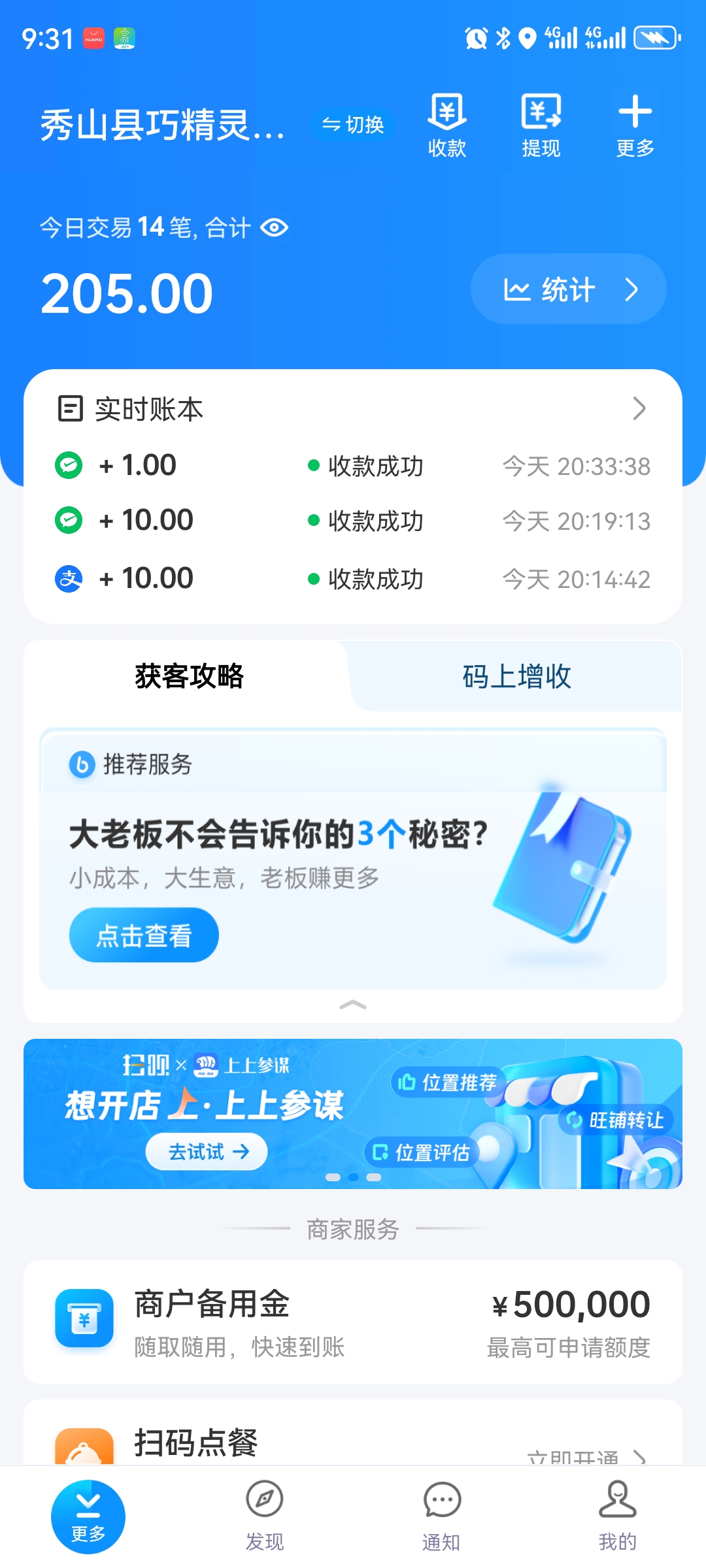Open the 扫码点餐 scan-to-order service
706x1568 pixels.
pyautogui.click(x=353, y=1443)
